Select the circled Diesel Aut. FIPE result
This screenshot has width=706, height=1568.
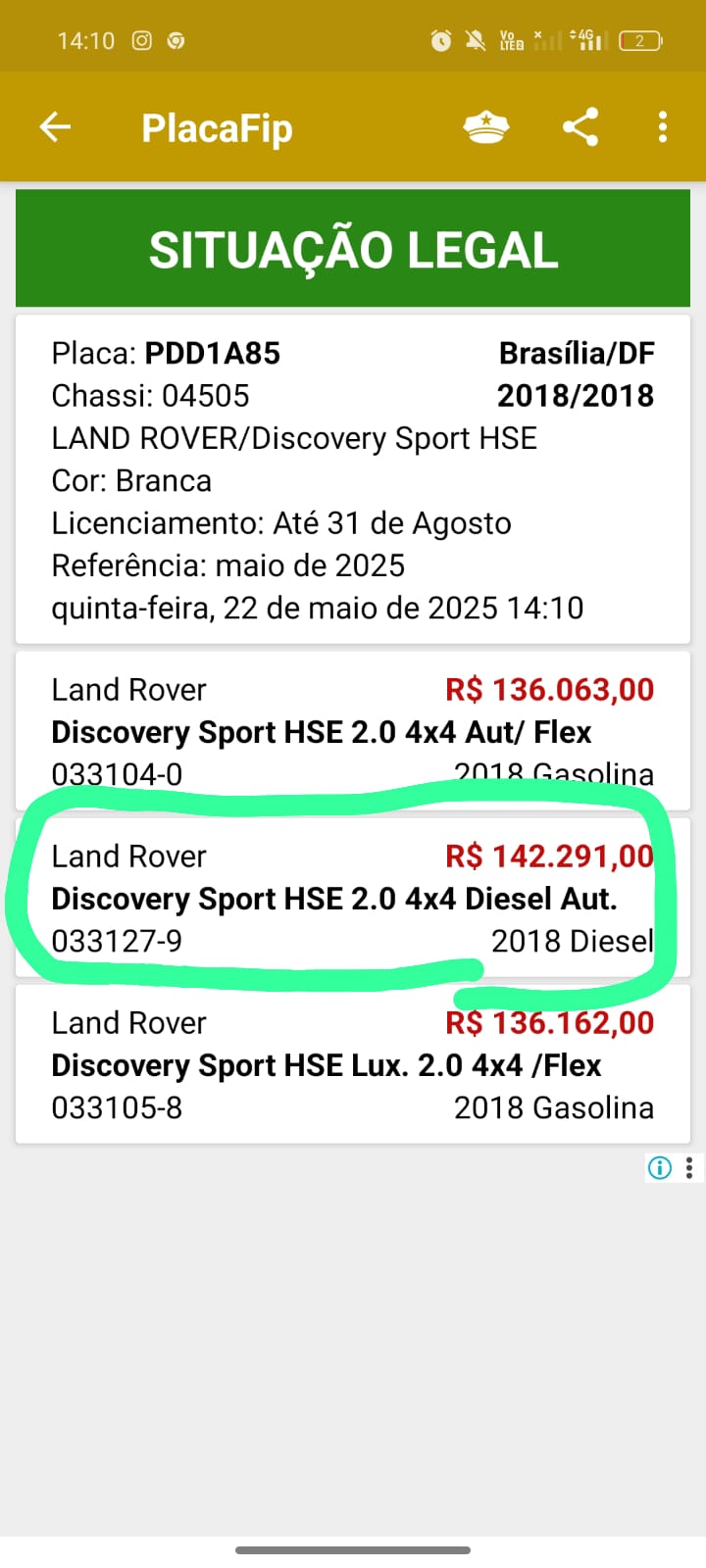[x=353, y=898]
